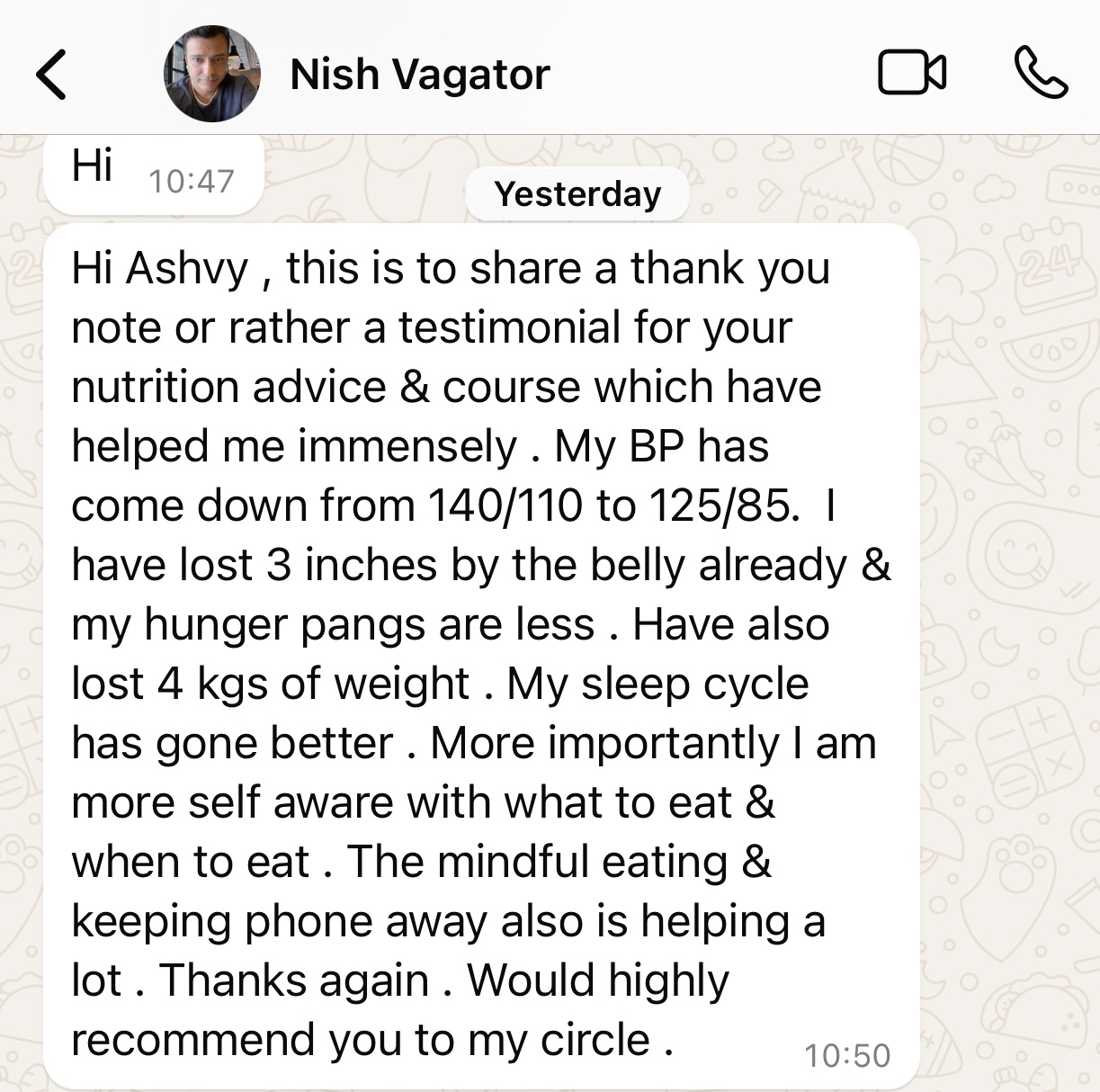
Task: Start a voice call with Nish Vagator
Action: click(x=1041, y=74)
